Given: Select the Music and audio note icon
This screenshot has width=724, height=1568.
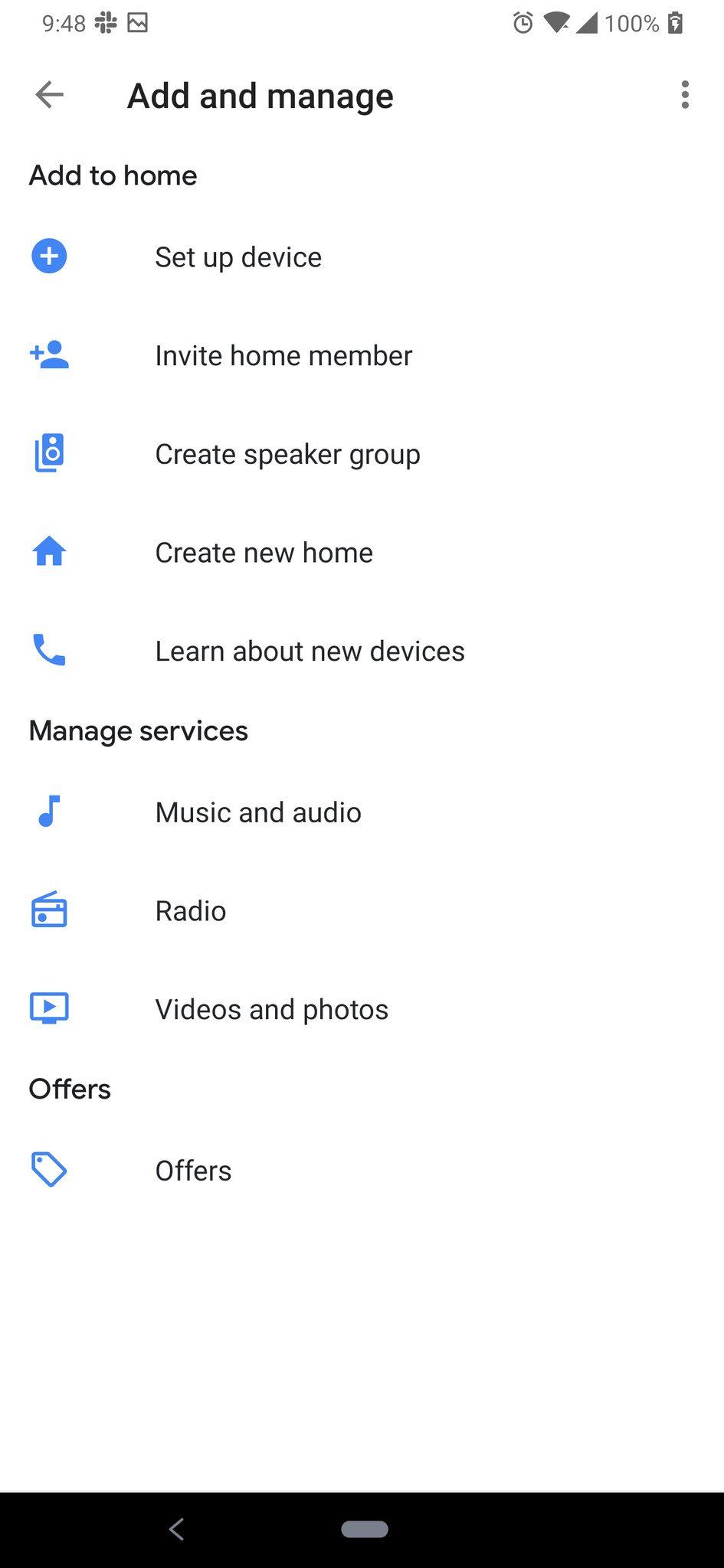Looking at the screenshot, I should 48,812.
